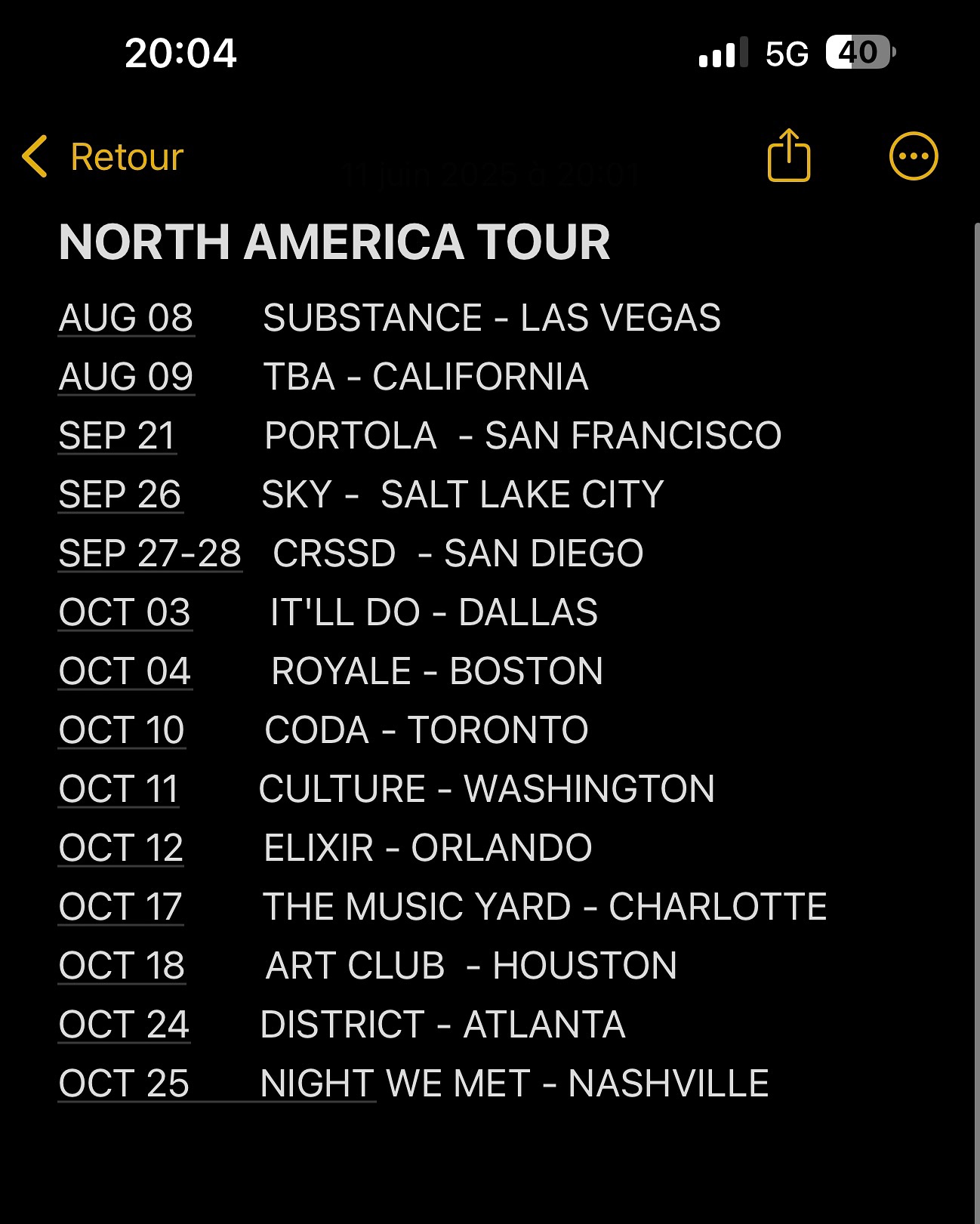The image size is (980, 1224).
Task: Tap the OCT 12 date link
Action: 121,848
